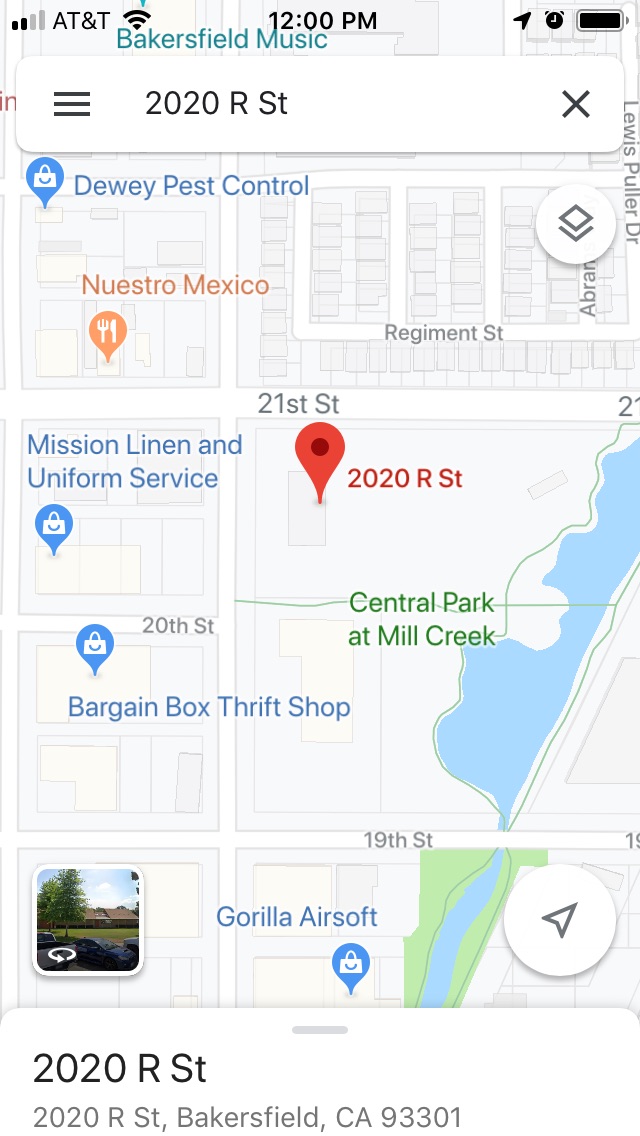The image size is (640, 1136).
Task: Open the 2020 R St details panel
Action: 320,1085
